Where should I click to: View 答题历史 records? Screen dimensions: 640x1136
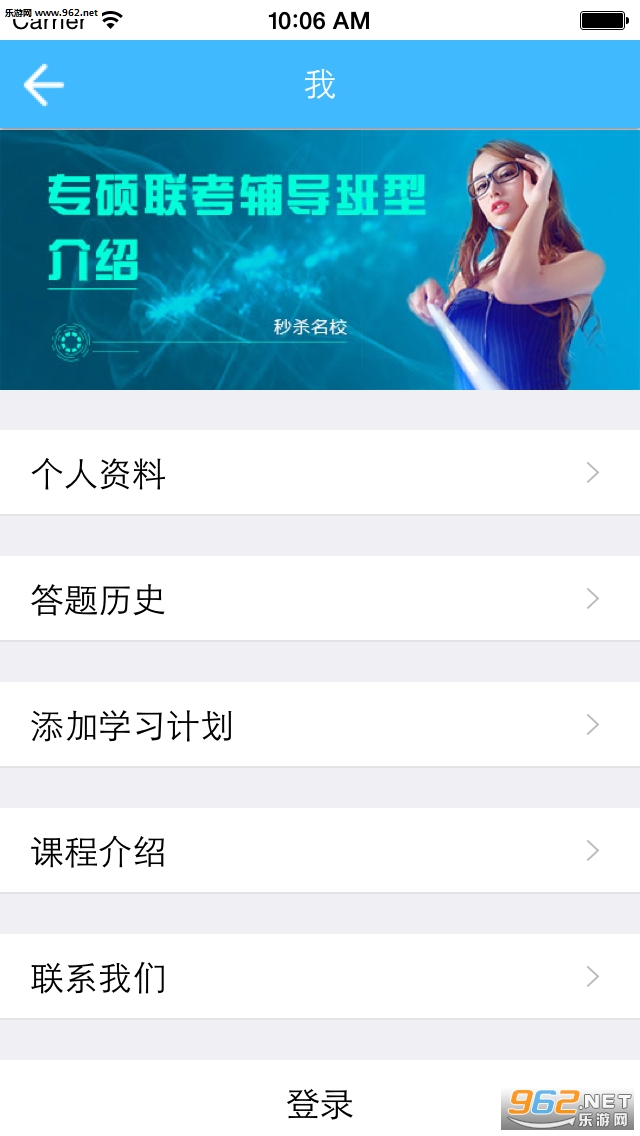coord(320,599)
